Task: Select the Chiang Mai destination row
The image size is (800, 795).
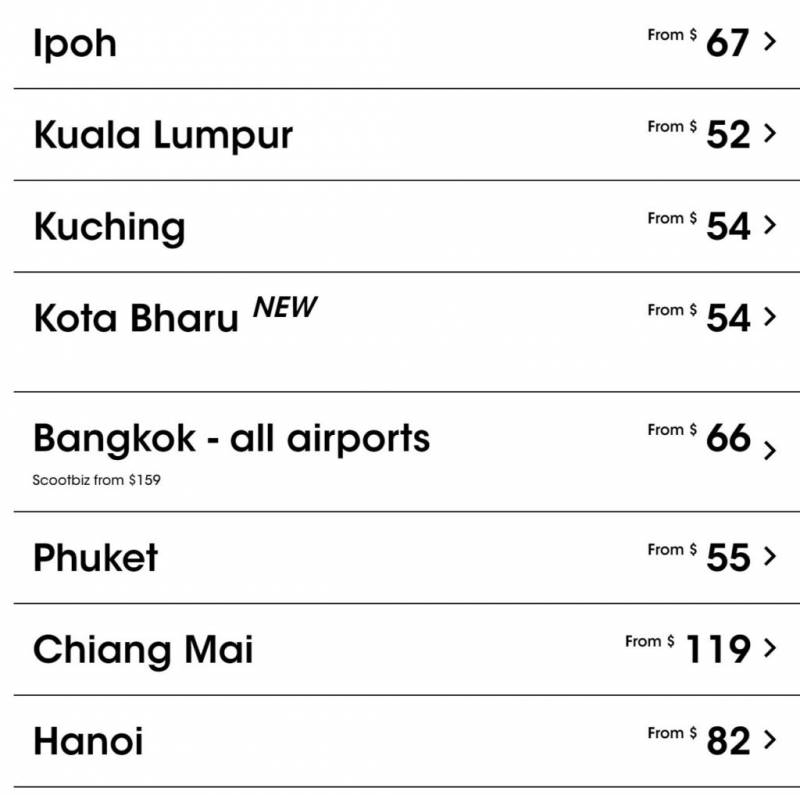Action: [400, 649]
